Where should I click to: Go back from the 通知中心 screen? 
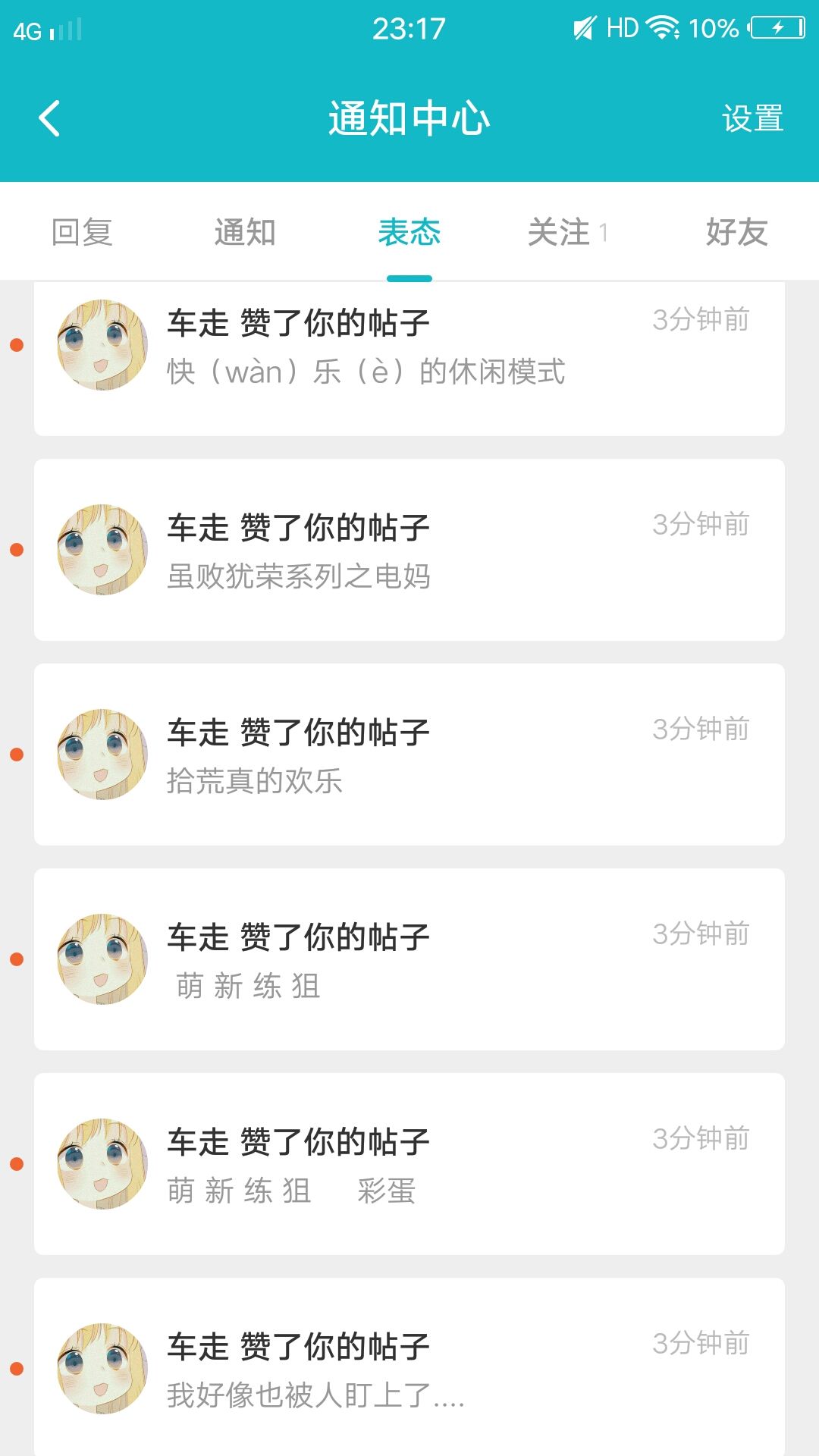[49, 119]
